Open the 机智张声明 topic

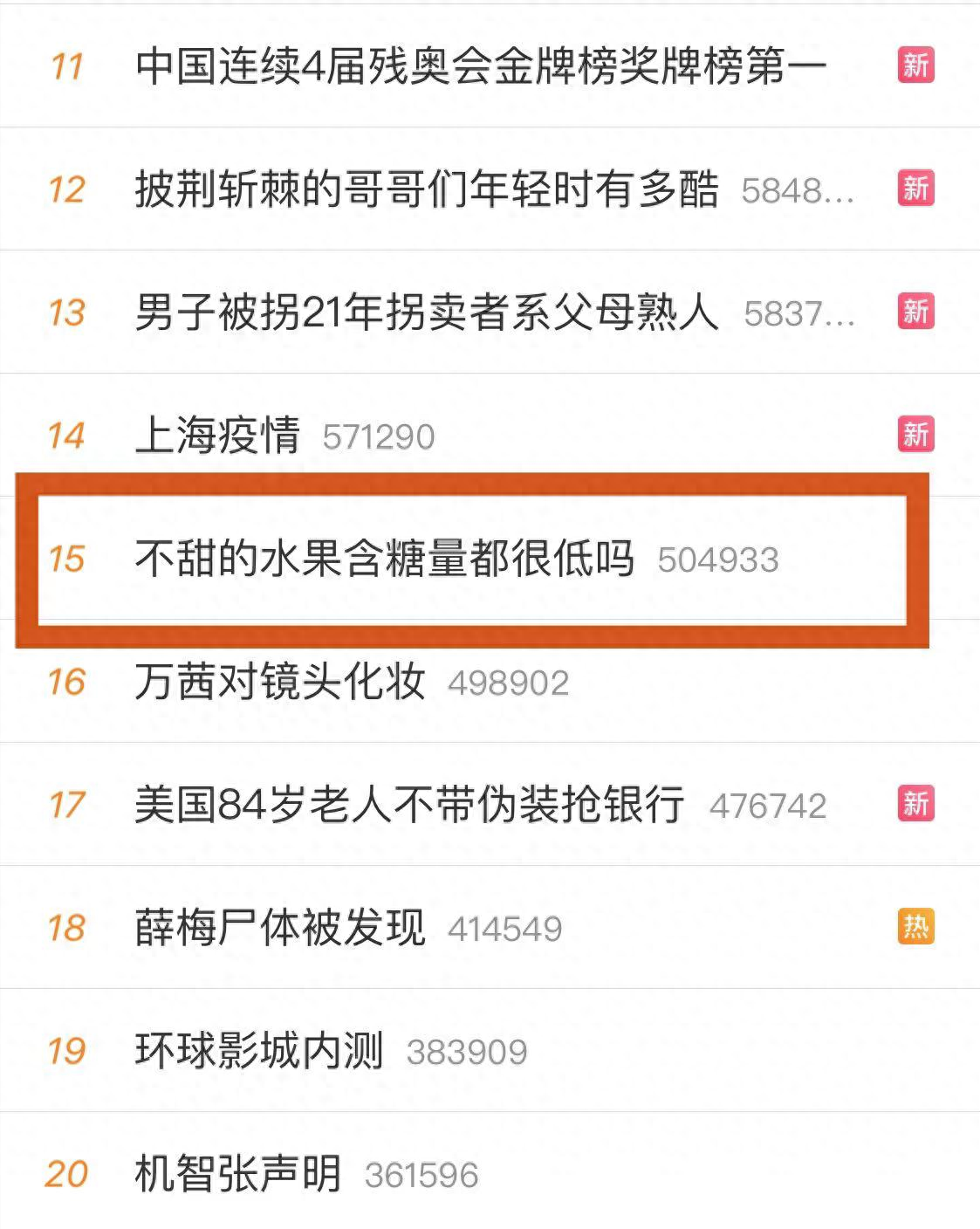(x=238, y=1174)
